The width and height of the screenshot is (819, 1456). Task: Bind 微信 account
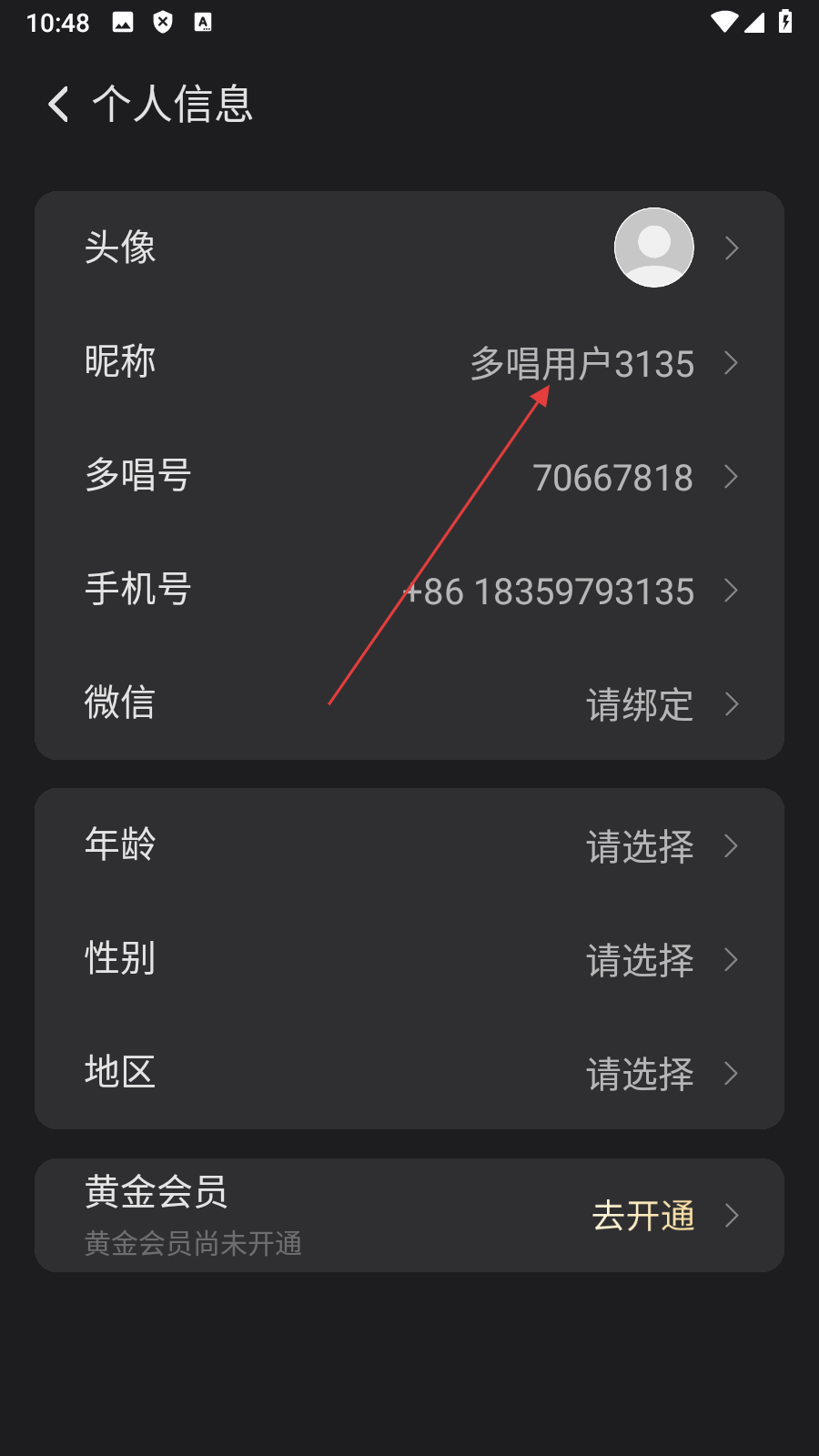pos(409,703)
